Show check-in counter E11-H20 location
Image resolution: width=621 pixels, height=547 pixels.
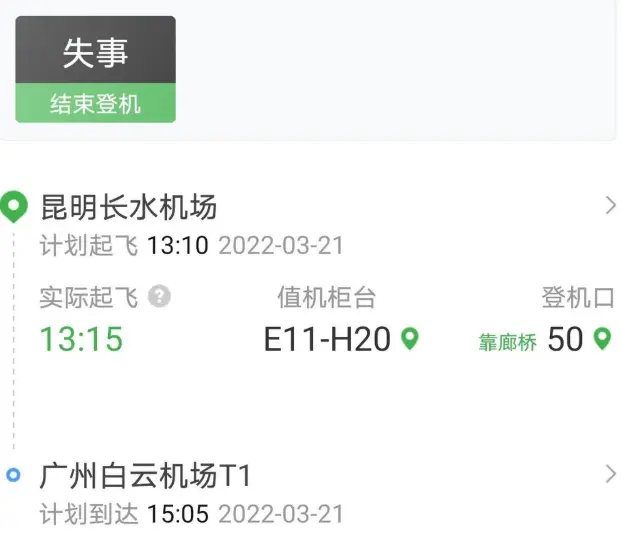click(x=409, y=339)
